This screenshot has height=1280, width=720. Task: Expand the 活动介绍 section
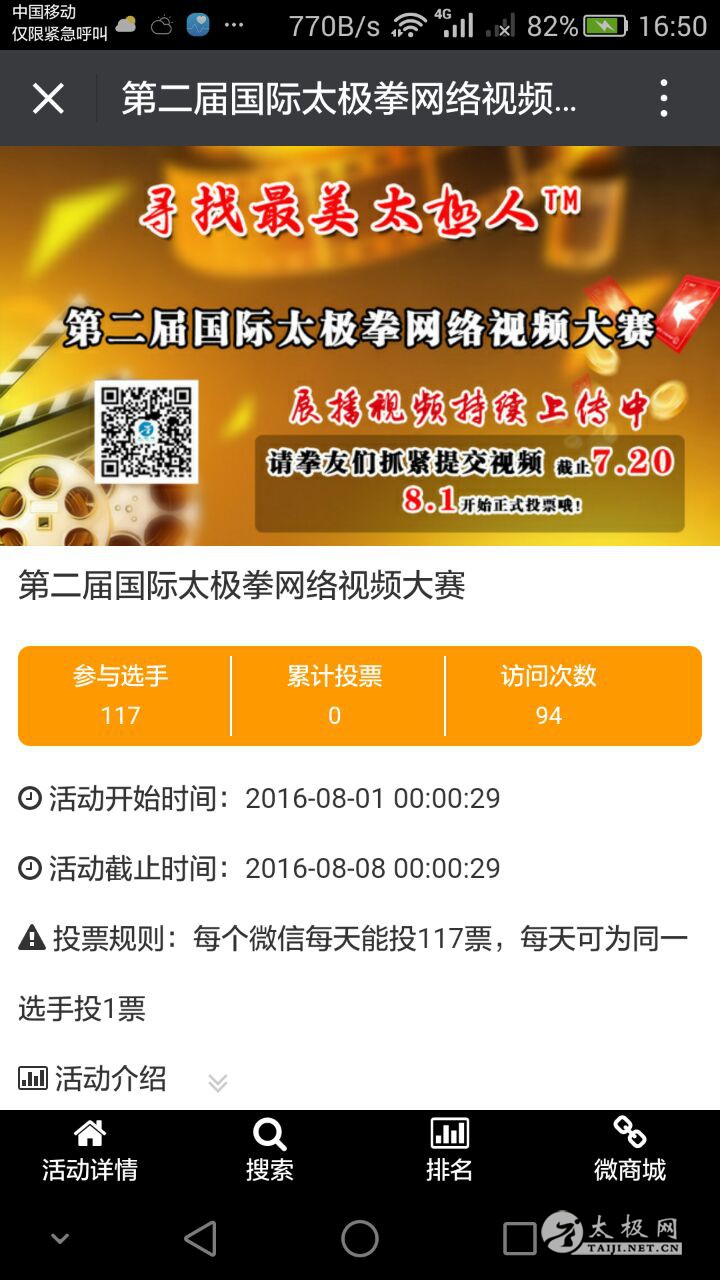click(217, 1082)
